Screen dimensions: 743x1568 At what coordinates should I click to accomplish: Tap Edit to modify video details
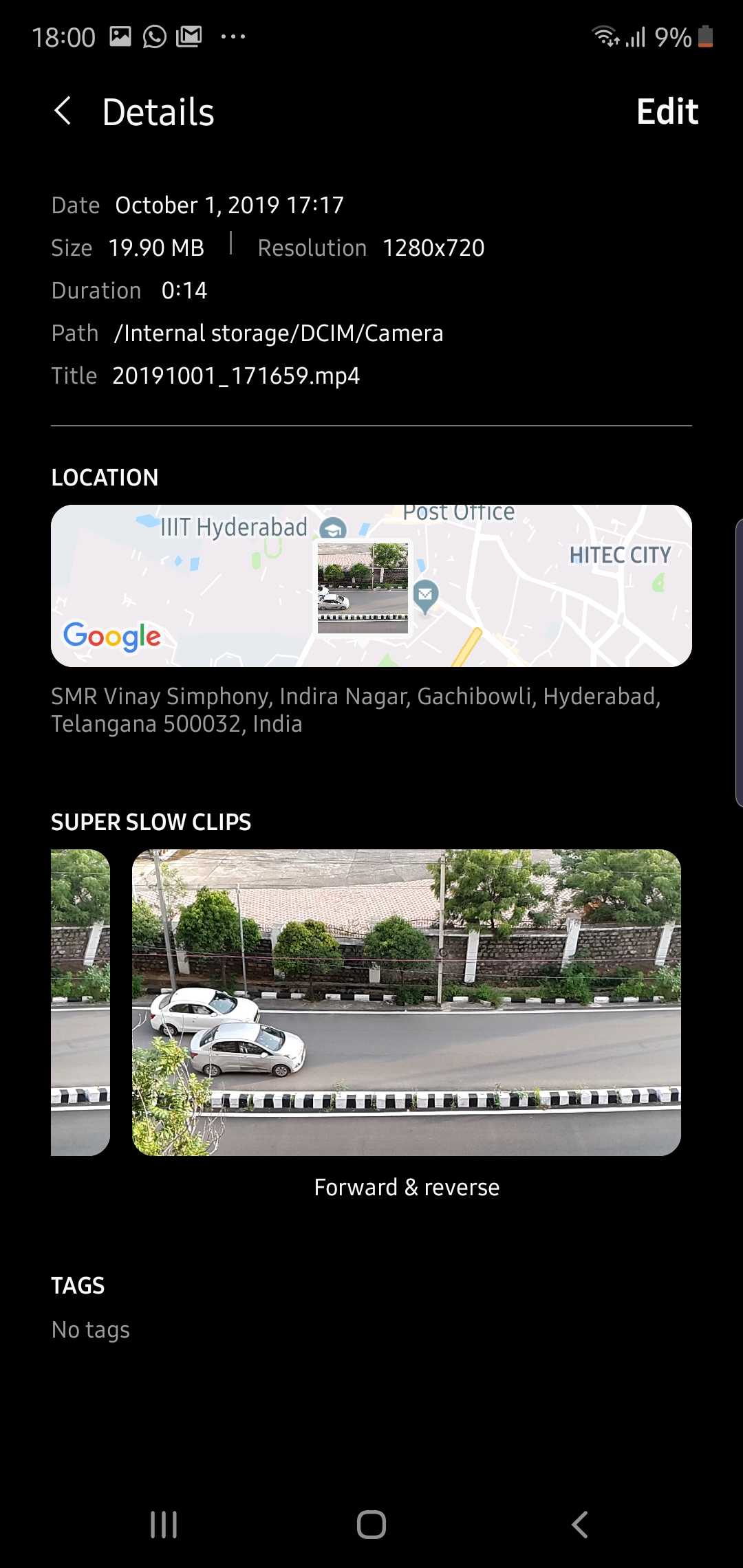(667, 111)
